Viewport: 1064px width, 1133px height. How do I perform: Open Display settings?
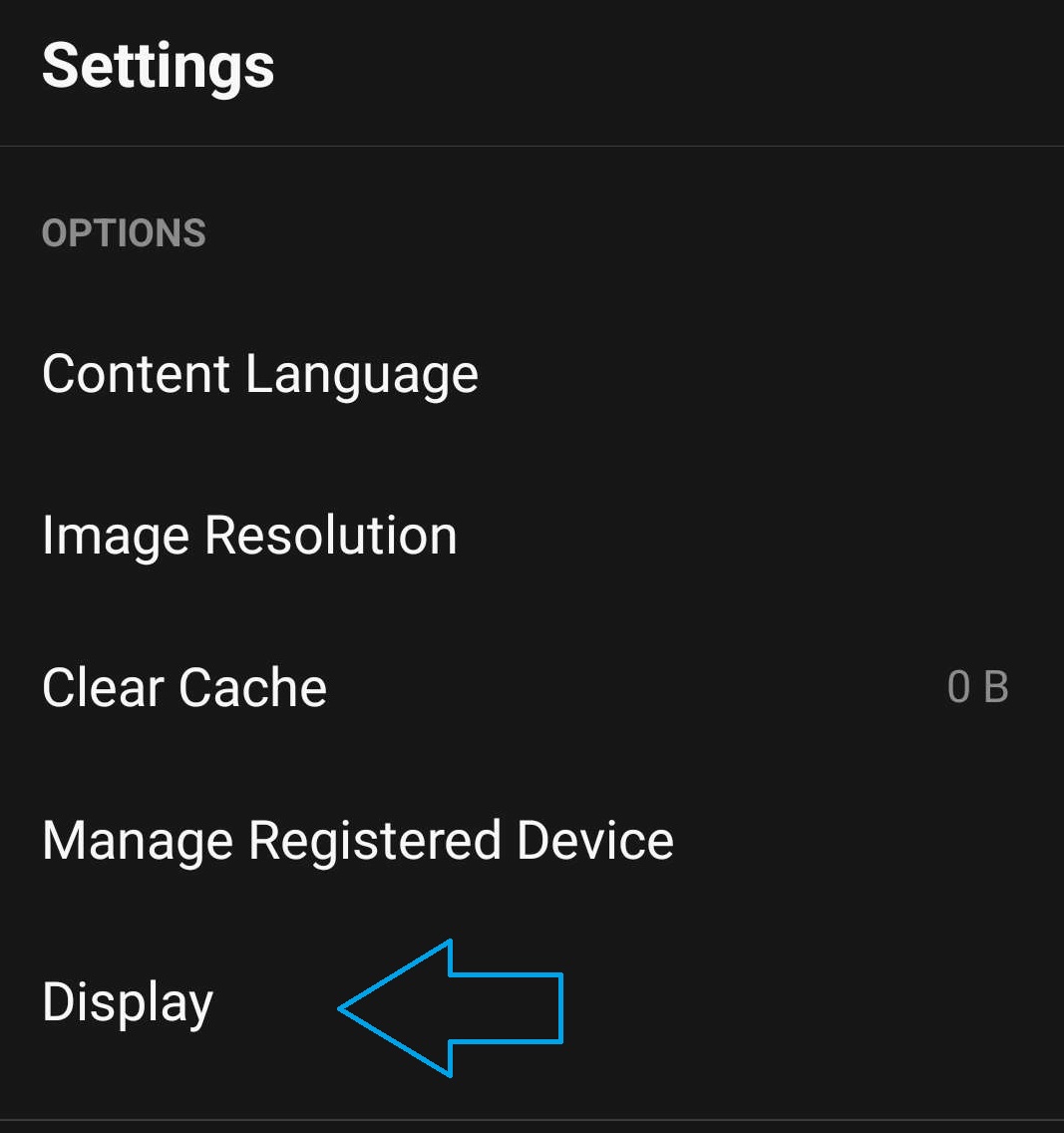click(128, 1003)
